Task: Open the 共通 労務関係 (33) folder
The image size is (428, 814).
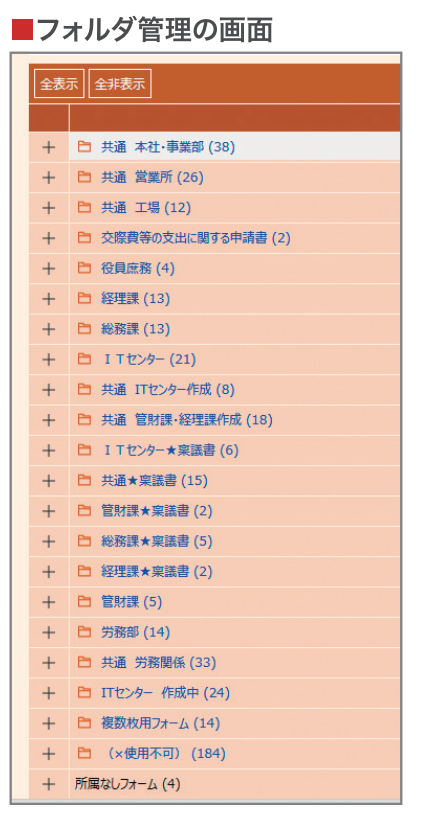Action: click(158, 662)
